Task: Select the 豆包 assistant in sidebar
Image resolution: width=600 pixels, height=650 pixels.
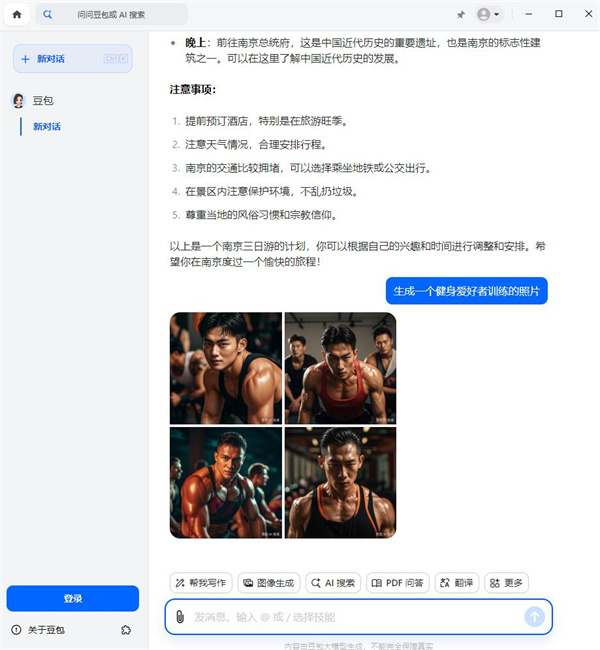Action: coord(42,100)
